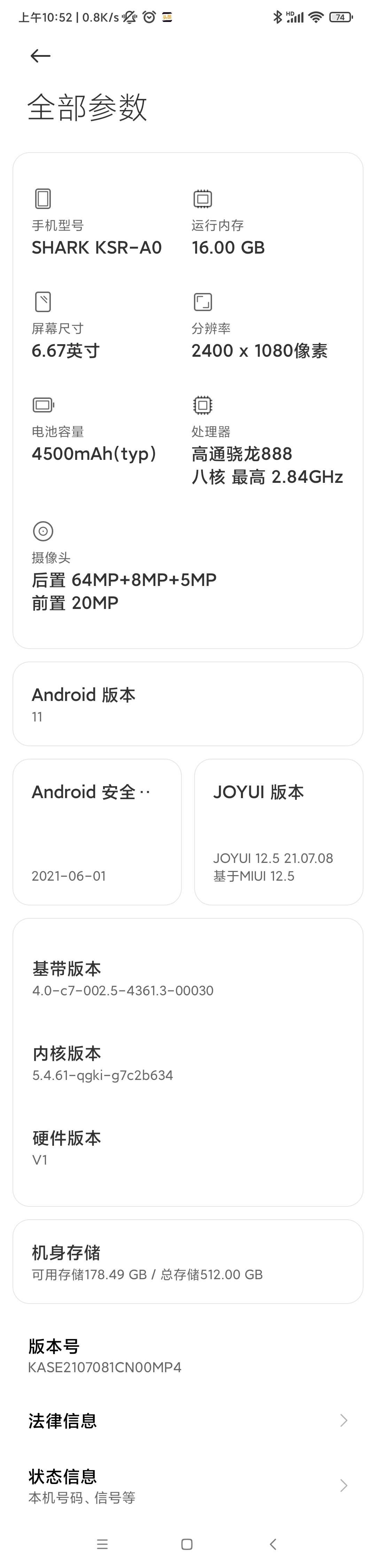376x1568 pixels.
Task: Open 机身存储 storage details
Action: (187, 1261)
